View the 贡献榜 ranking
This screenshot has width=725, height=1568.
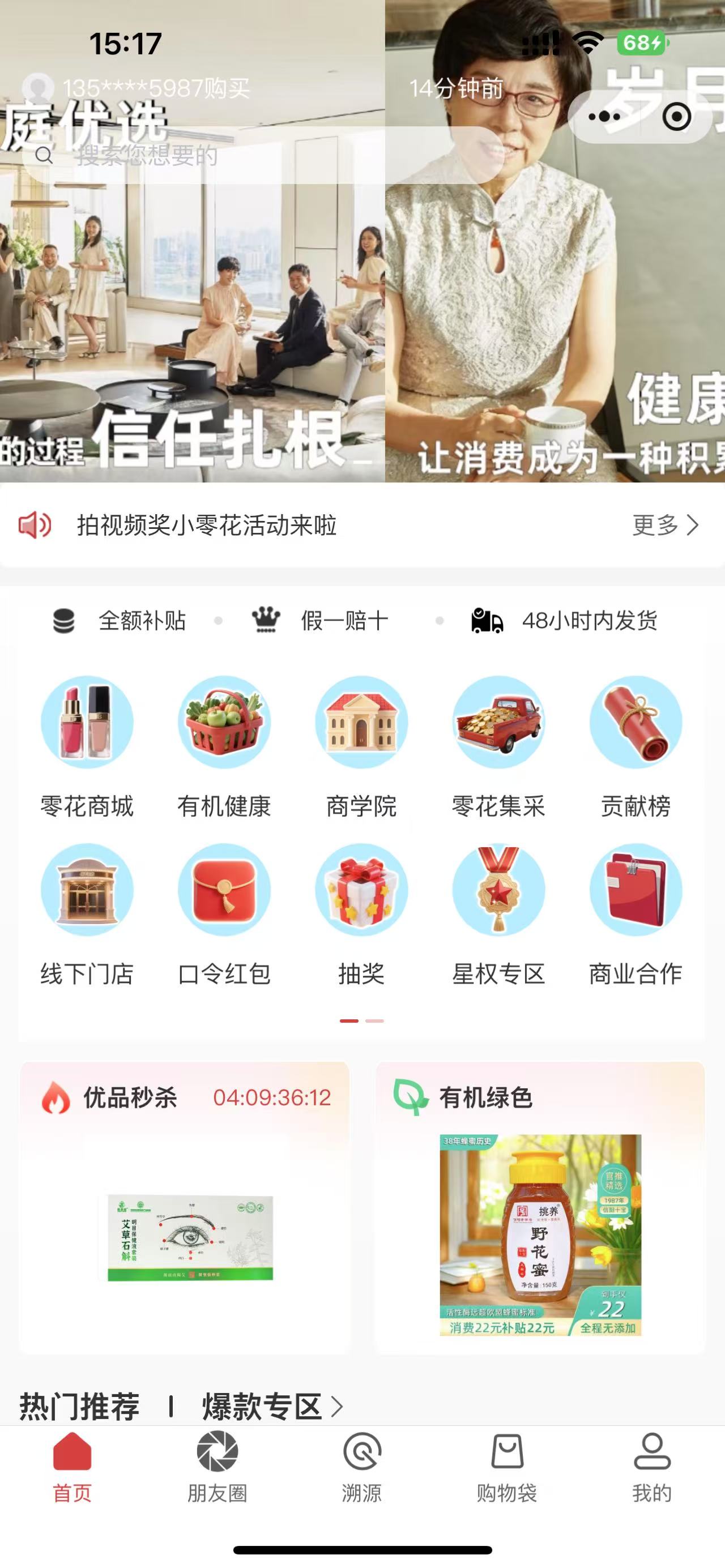click(x=636, y=746)
